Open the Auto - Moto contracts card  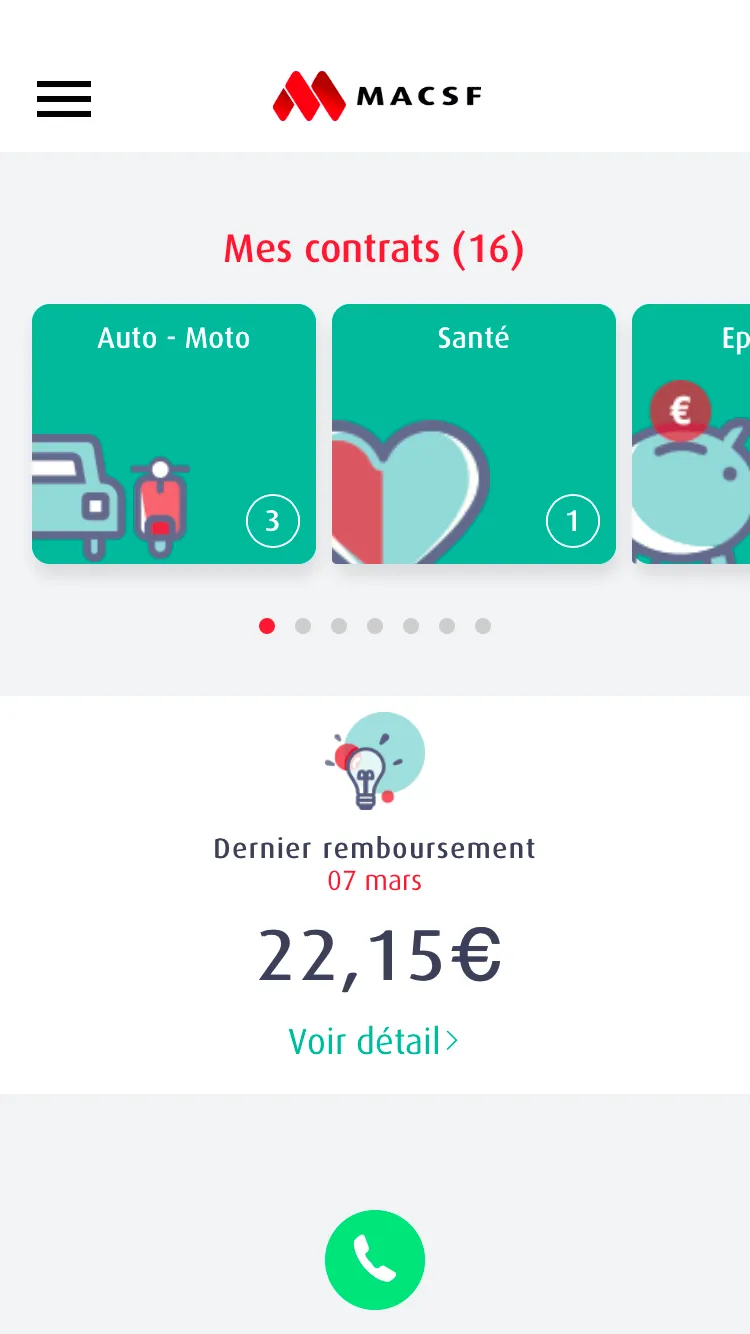coord(174,434)
